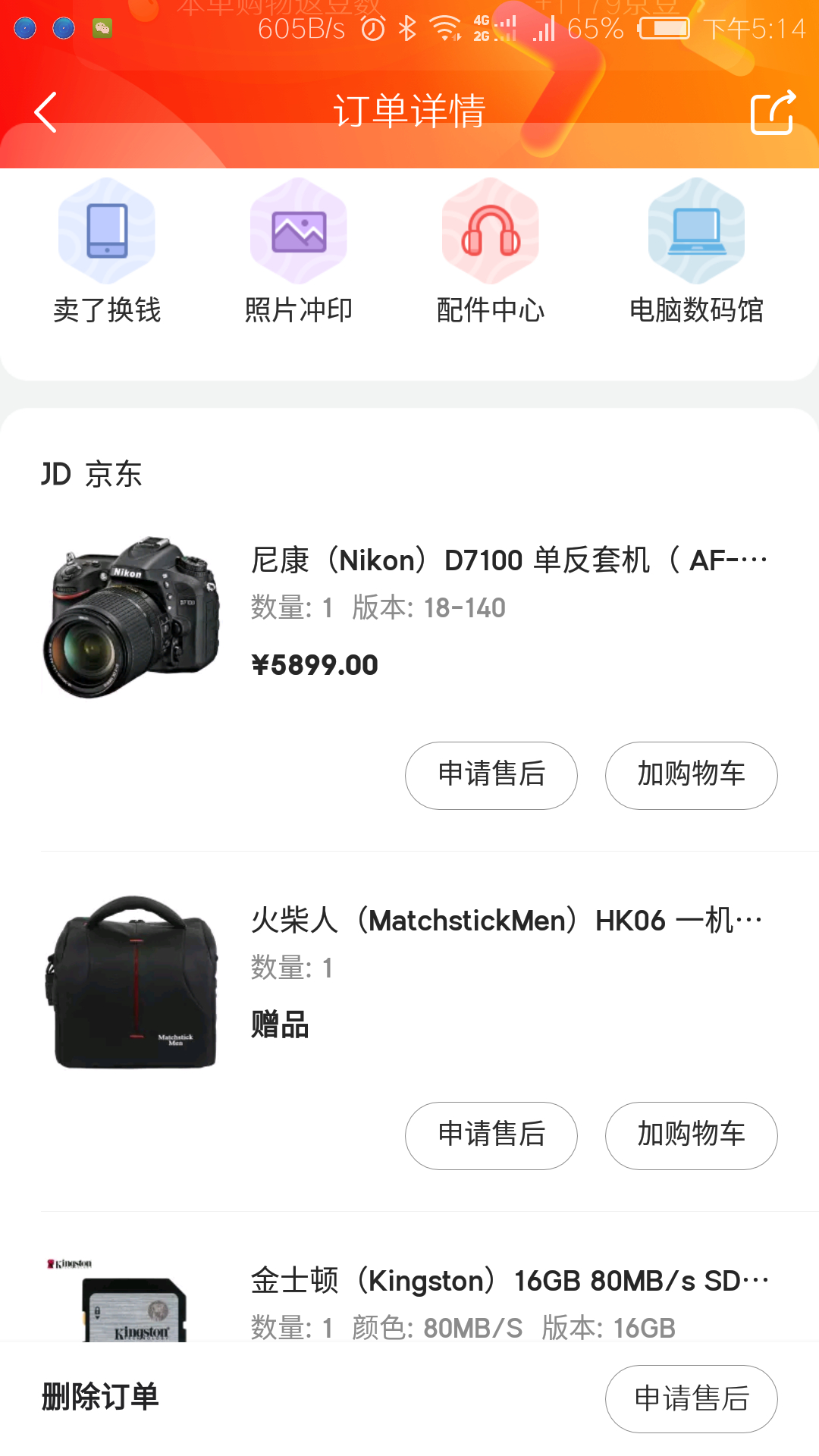Open the Kingston 16GB SD card product
The width and height of the screenshot is (819, 1456).
click(510, 1281)
